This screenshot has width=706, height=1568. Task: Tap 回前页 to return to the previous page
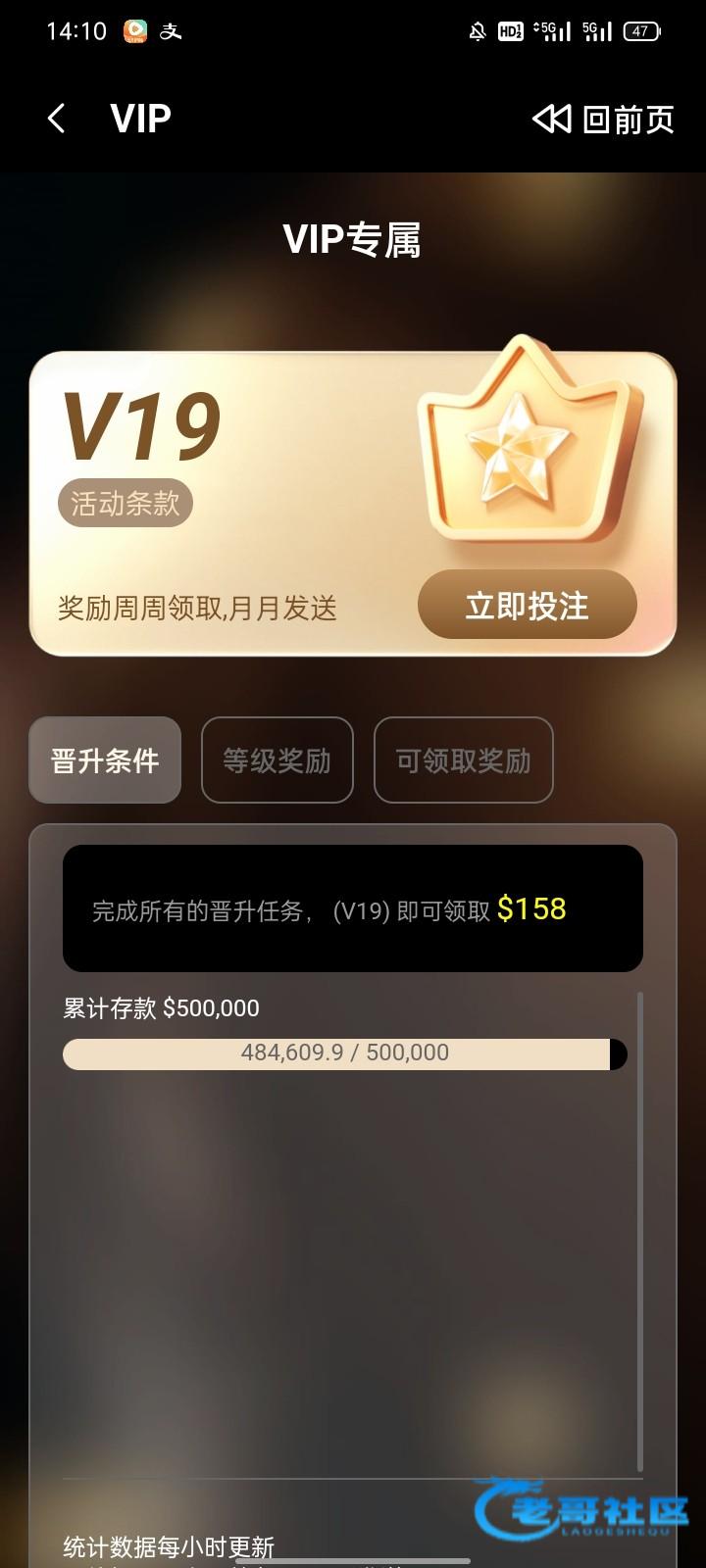603,120
